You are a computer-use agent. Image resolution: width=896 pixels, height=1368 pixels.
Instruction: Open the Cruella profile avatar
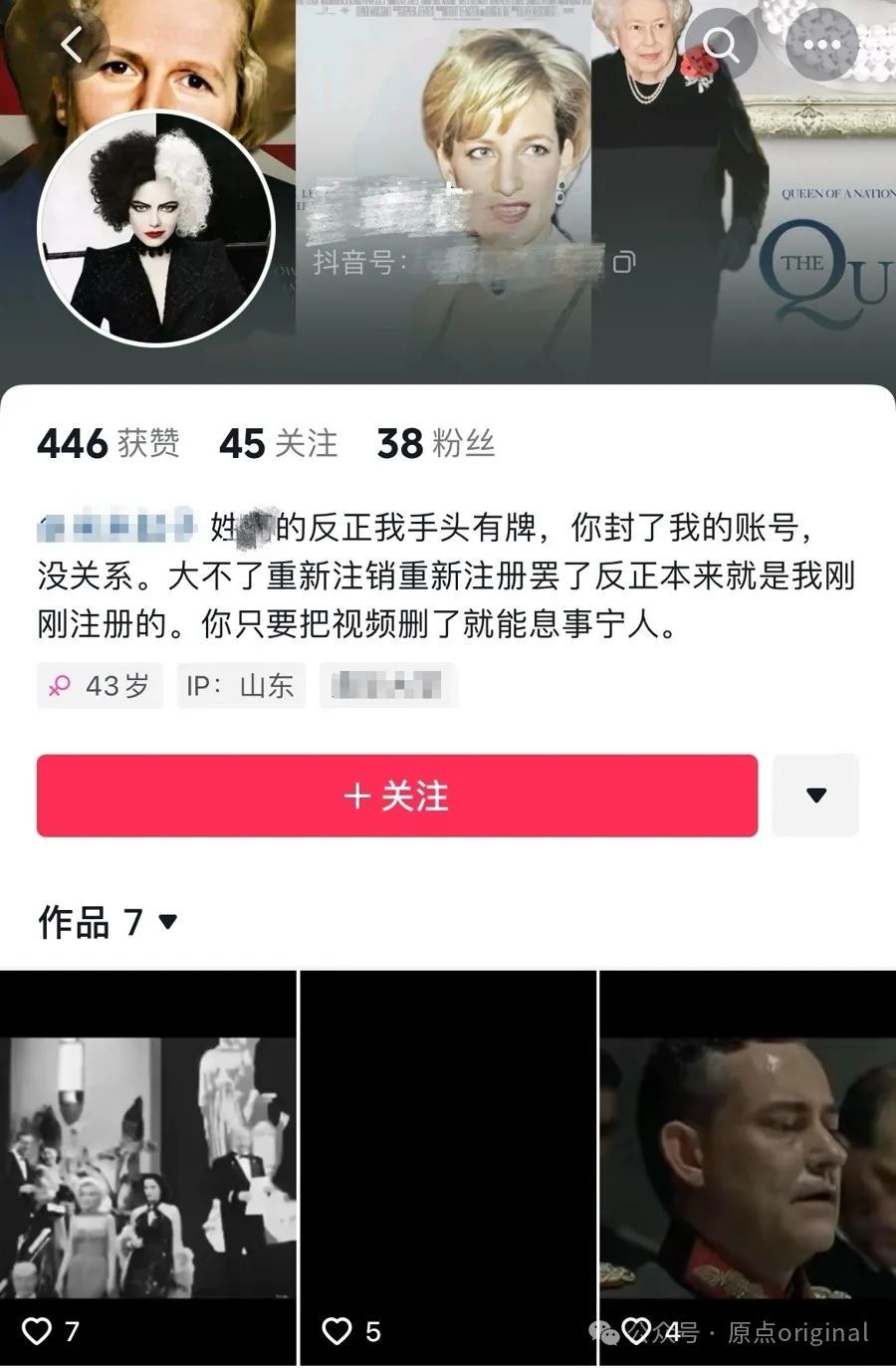tap(156, 228)
